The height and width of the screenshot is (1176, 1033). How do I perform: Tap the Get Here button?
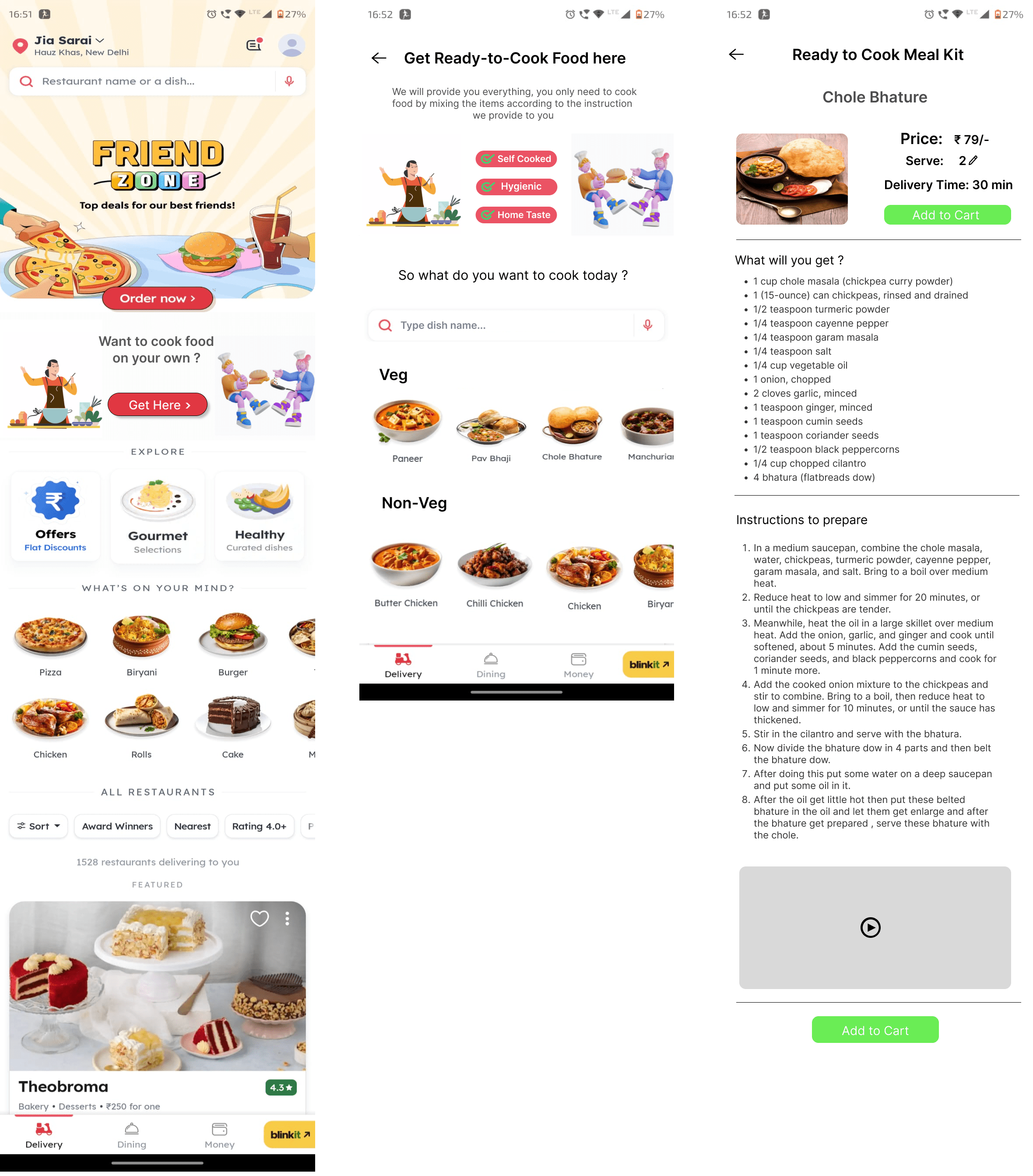tap(158, 405)
